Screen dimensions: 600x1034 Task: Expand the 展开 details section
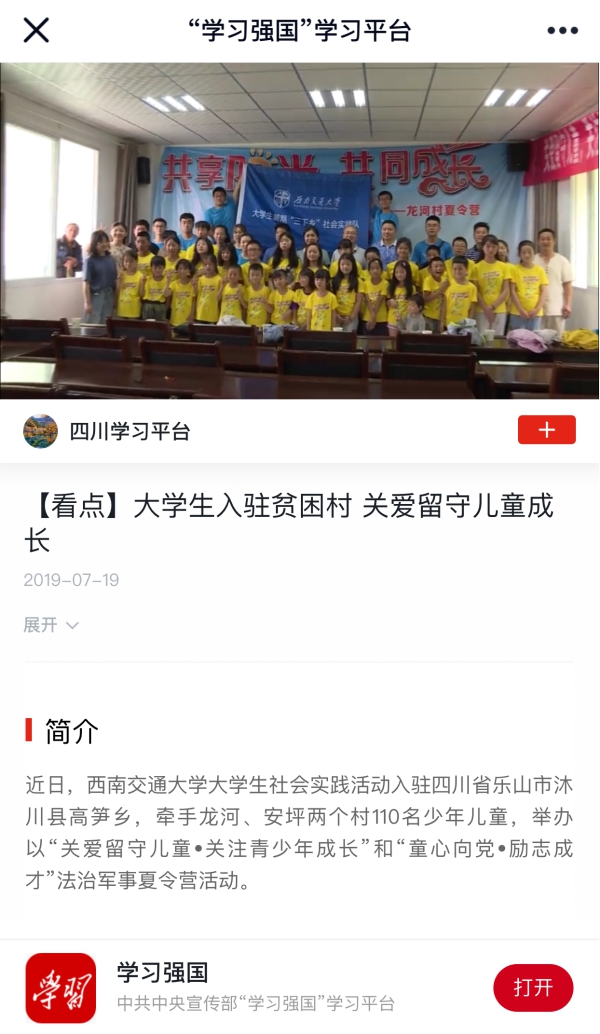51,625
